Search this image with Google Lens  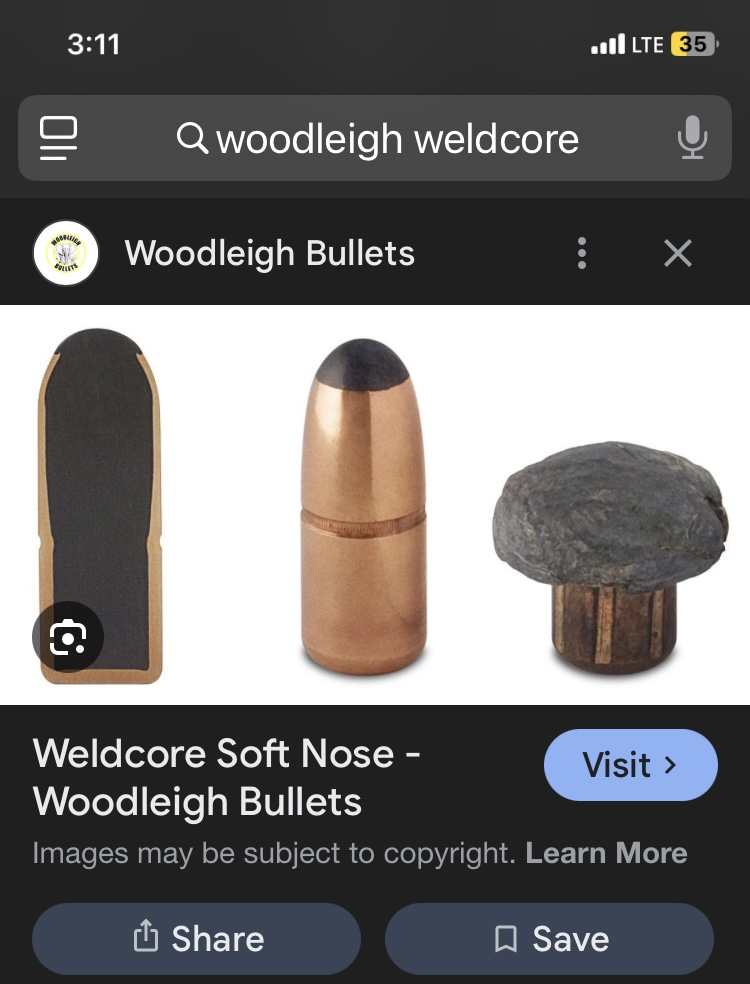[x=68, y=636]
